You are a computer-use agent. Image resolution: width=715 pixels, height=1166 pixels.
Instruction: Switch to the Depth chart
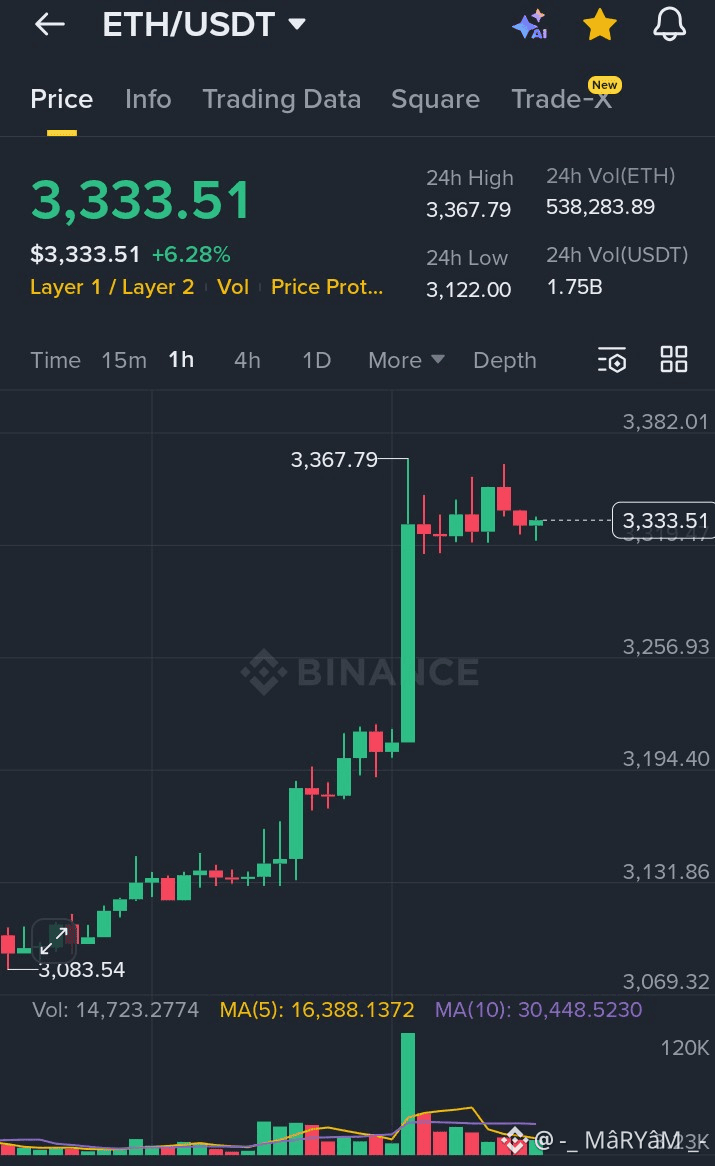(505, 360)
